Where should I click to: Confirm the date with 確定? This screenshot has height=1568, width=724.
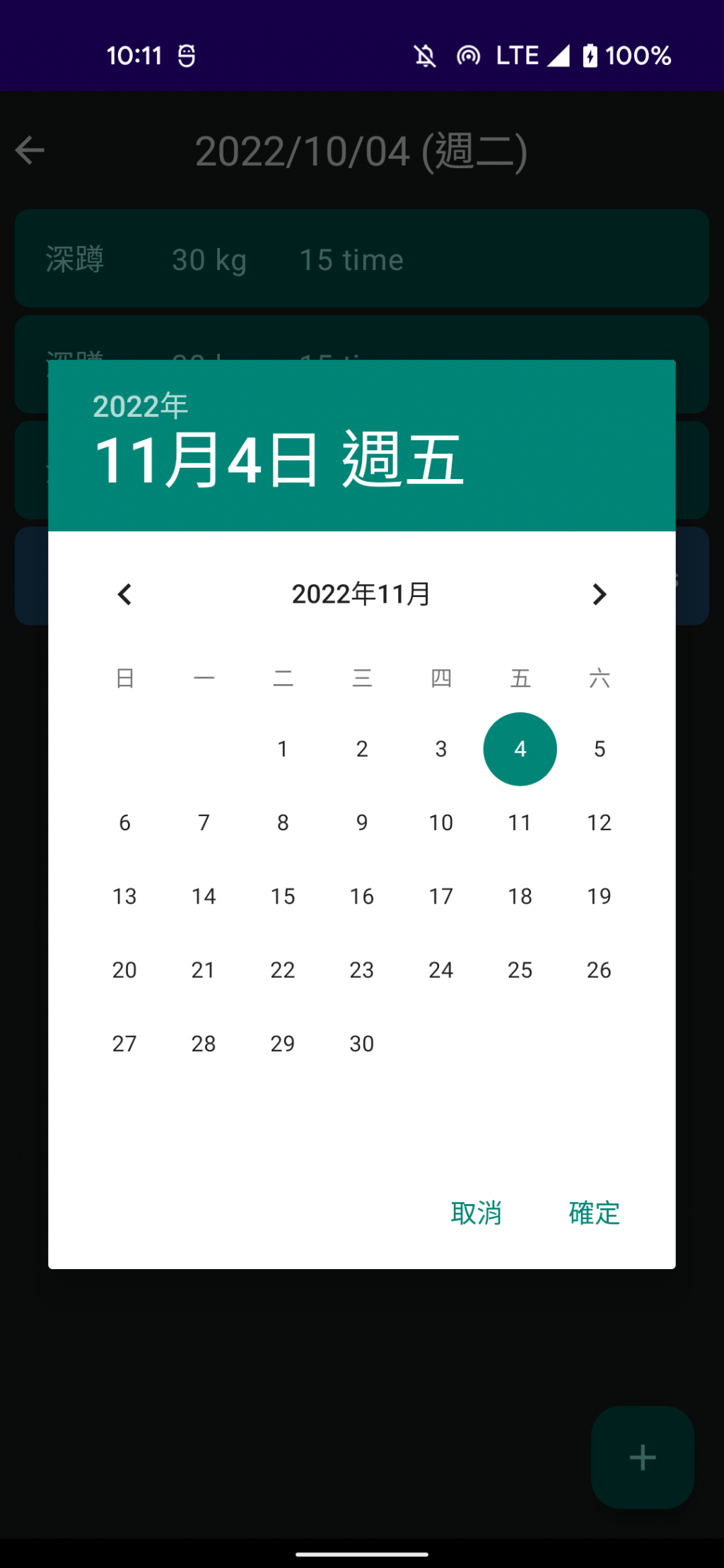tap(594, 1213)
